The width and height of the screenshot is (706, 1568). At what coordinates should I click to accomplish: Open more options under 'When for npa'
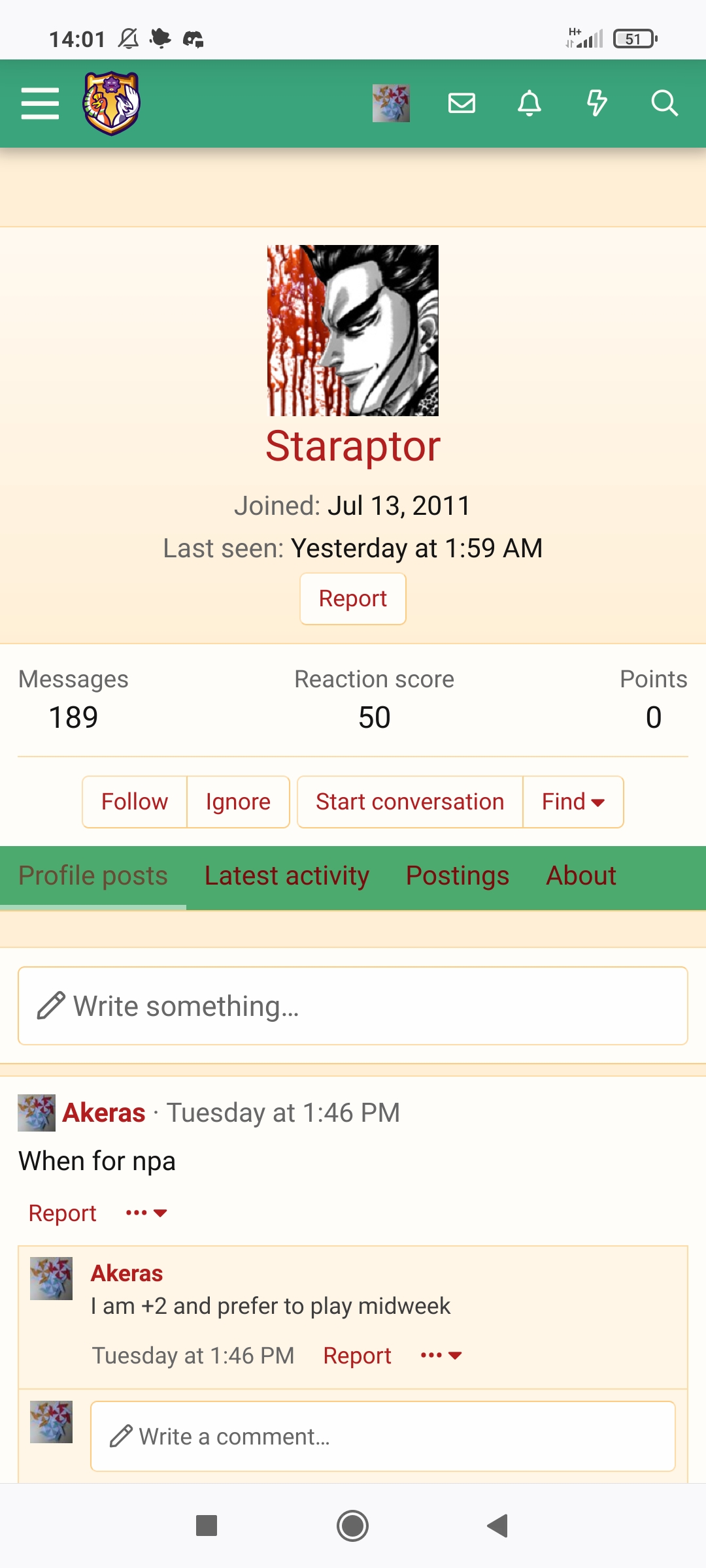point(146,1213)
